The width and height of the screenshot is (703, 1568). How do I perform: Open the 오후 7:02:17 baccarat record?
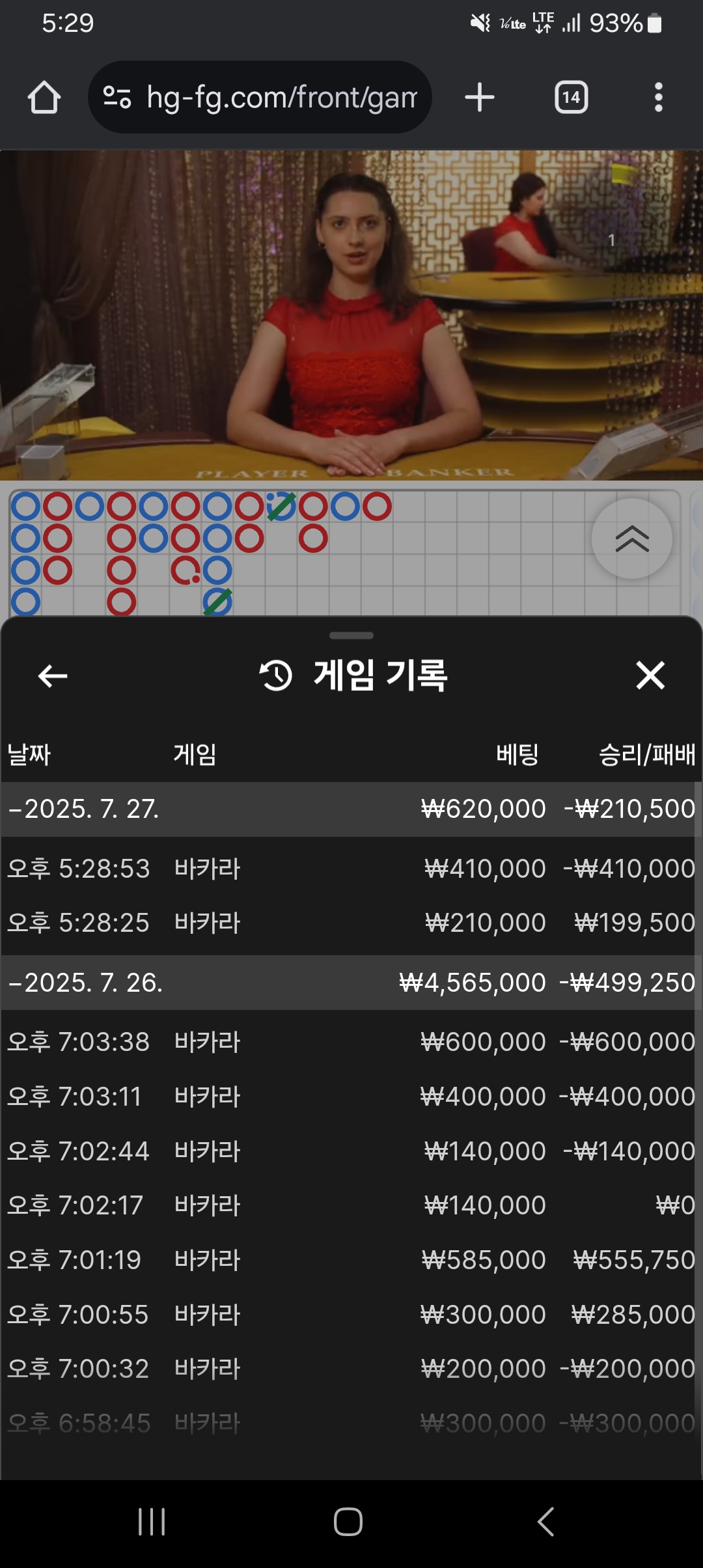tap(350, 1205)
